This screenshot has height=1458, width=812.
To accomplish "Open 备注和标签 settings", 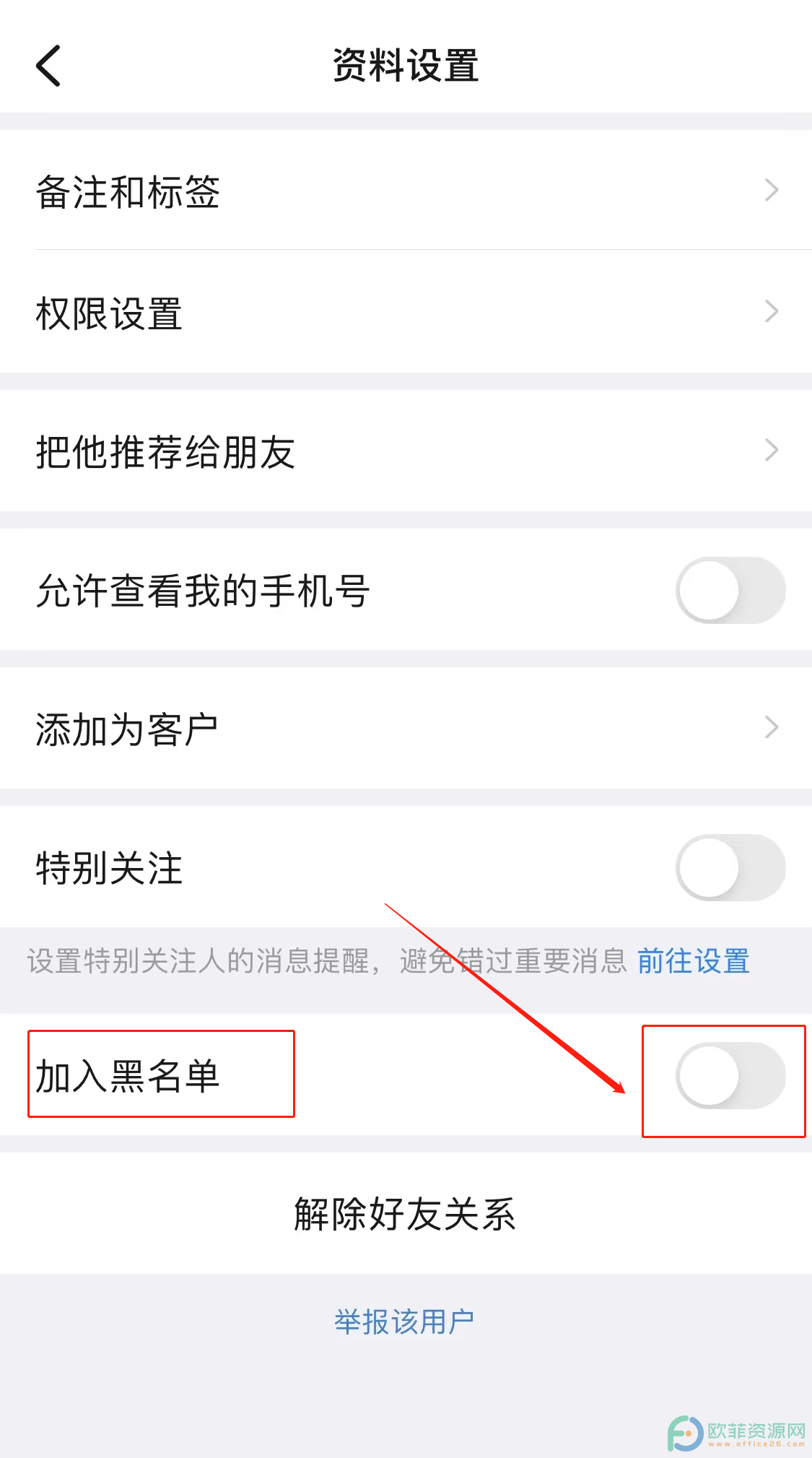I will (x=406, y=191).
